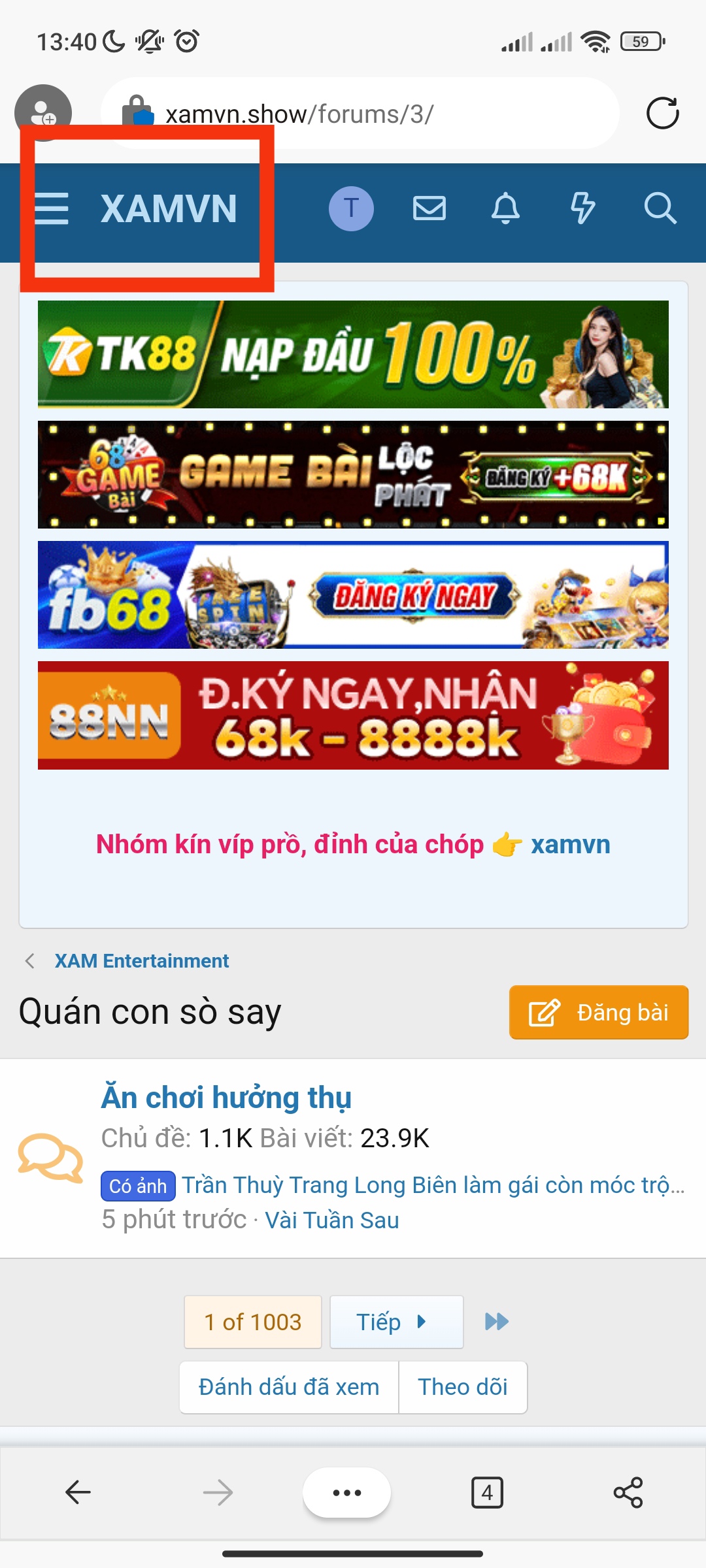The height and width of the screenshot is (1568, 706).
Task: Tap Đánh dấu đã xem button
Action: point(289,1387)
